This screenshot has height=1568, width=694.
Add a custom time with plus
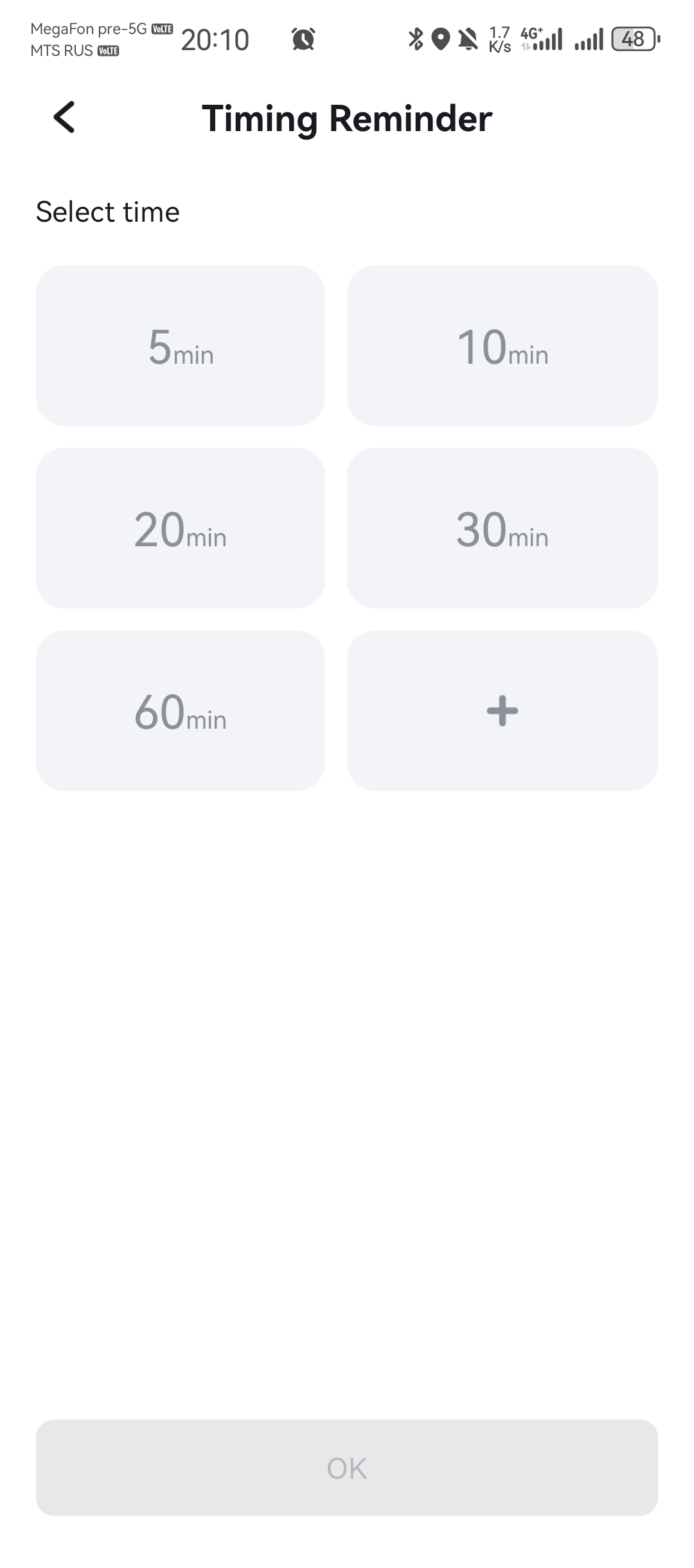point(502,711)
